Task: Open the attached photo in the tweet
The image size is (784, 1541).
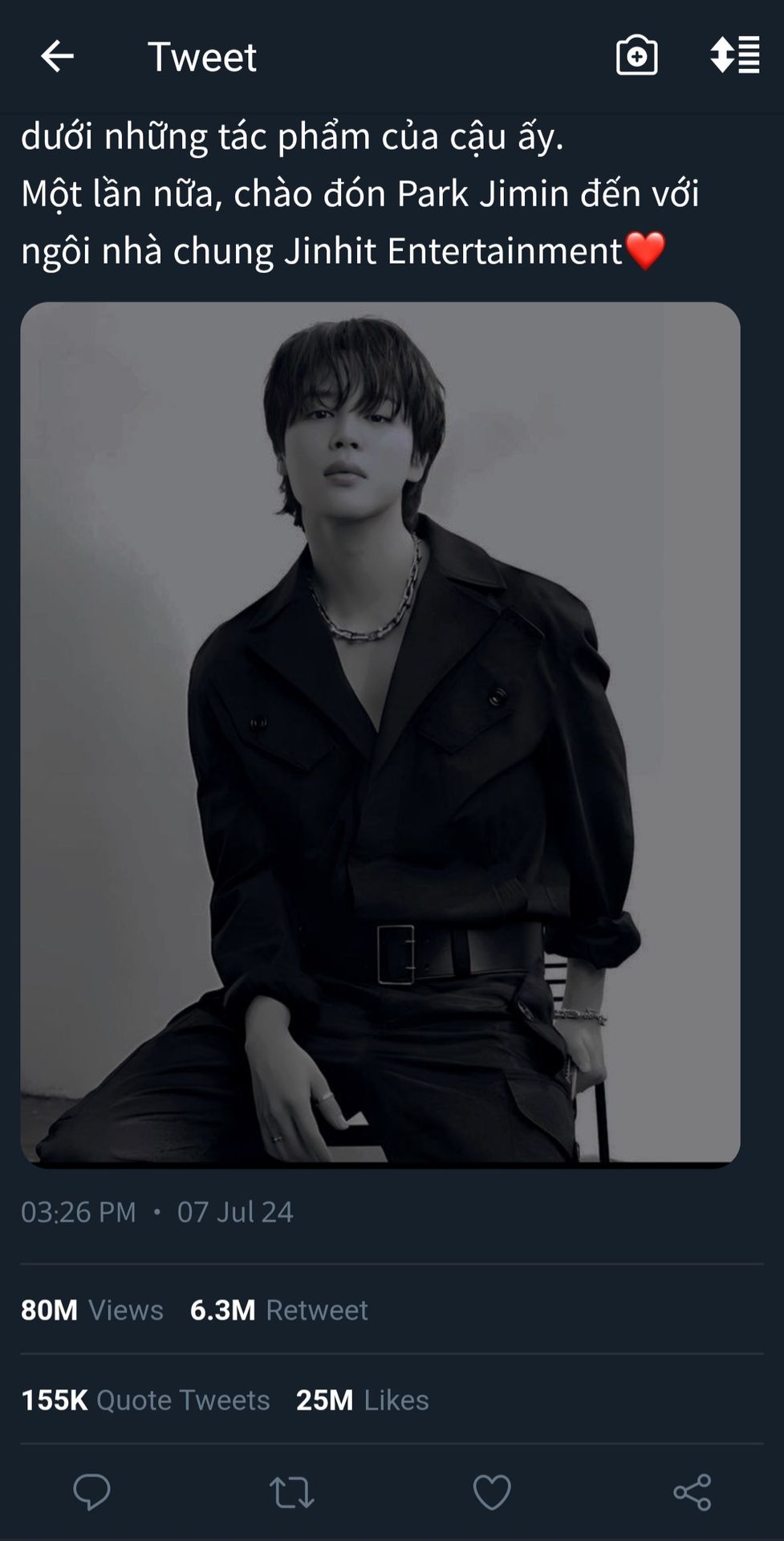Action: click(380, 734)
